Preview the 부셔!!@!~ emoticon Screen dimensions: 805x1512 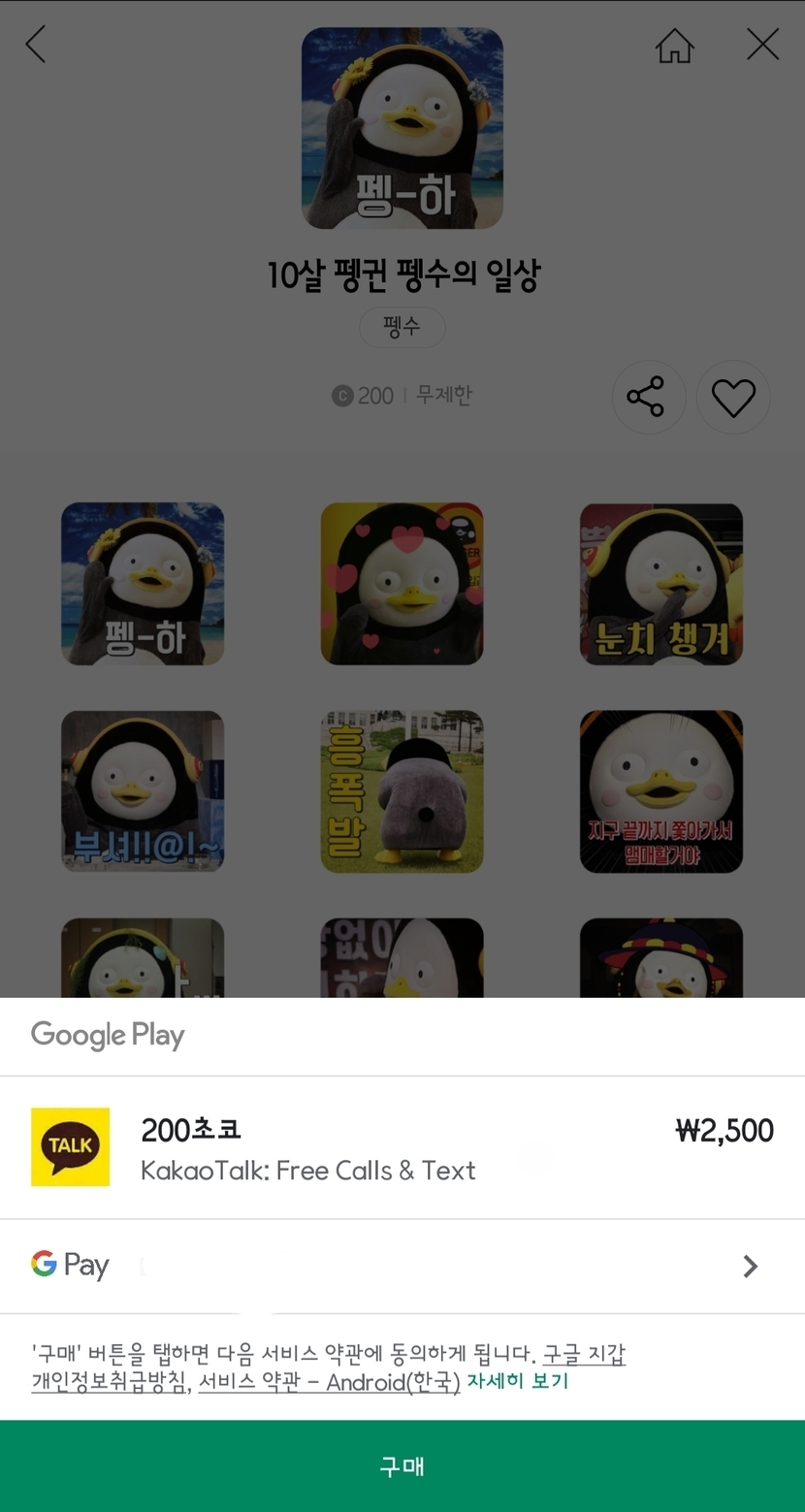coord(143,791)
